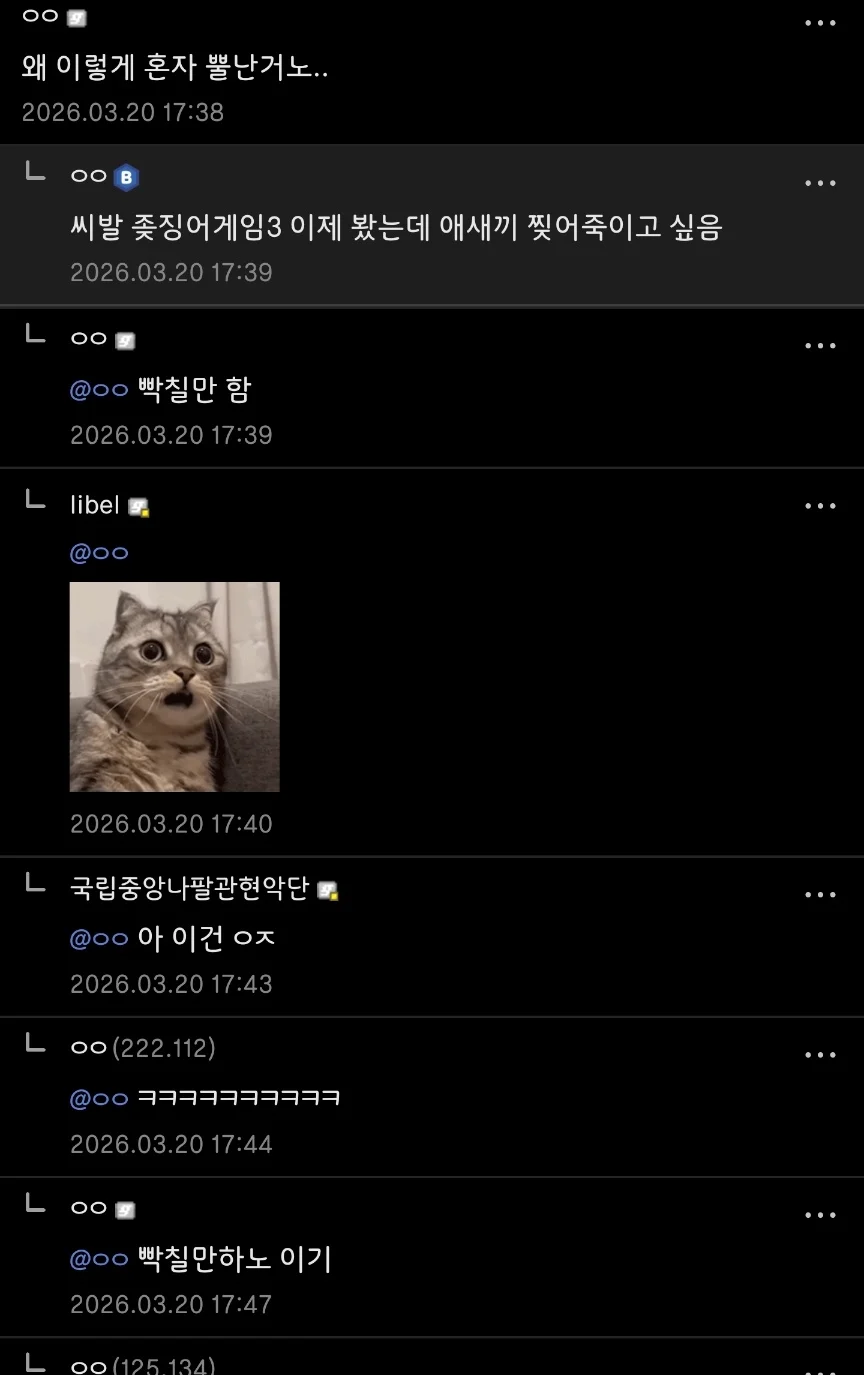Open the overflow menu on libel's reply
The image size is (864, 1375).
(x=820, y=506)
